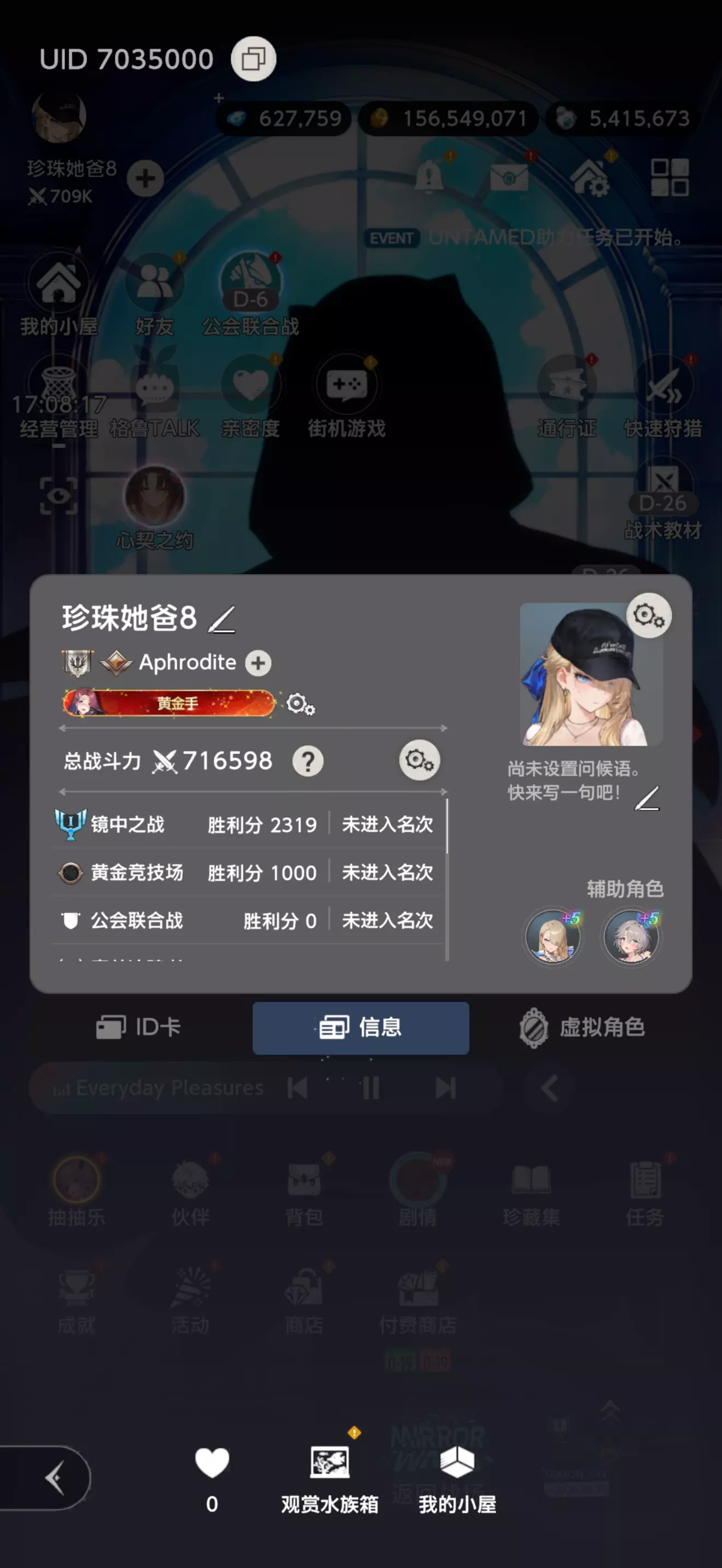The width and height of the screenshot is (722, 1568).
Task: Edit the nickname 珍珠她爸8
Action: (x=222, y=619)
